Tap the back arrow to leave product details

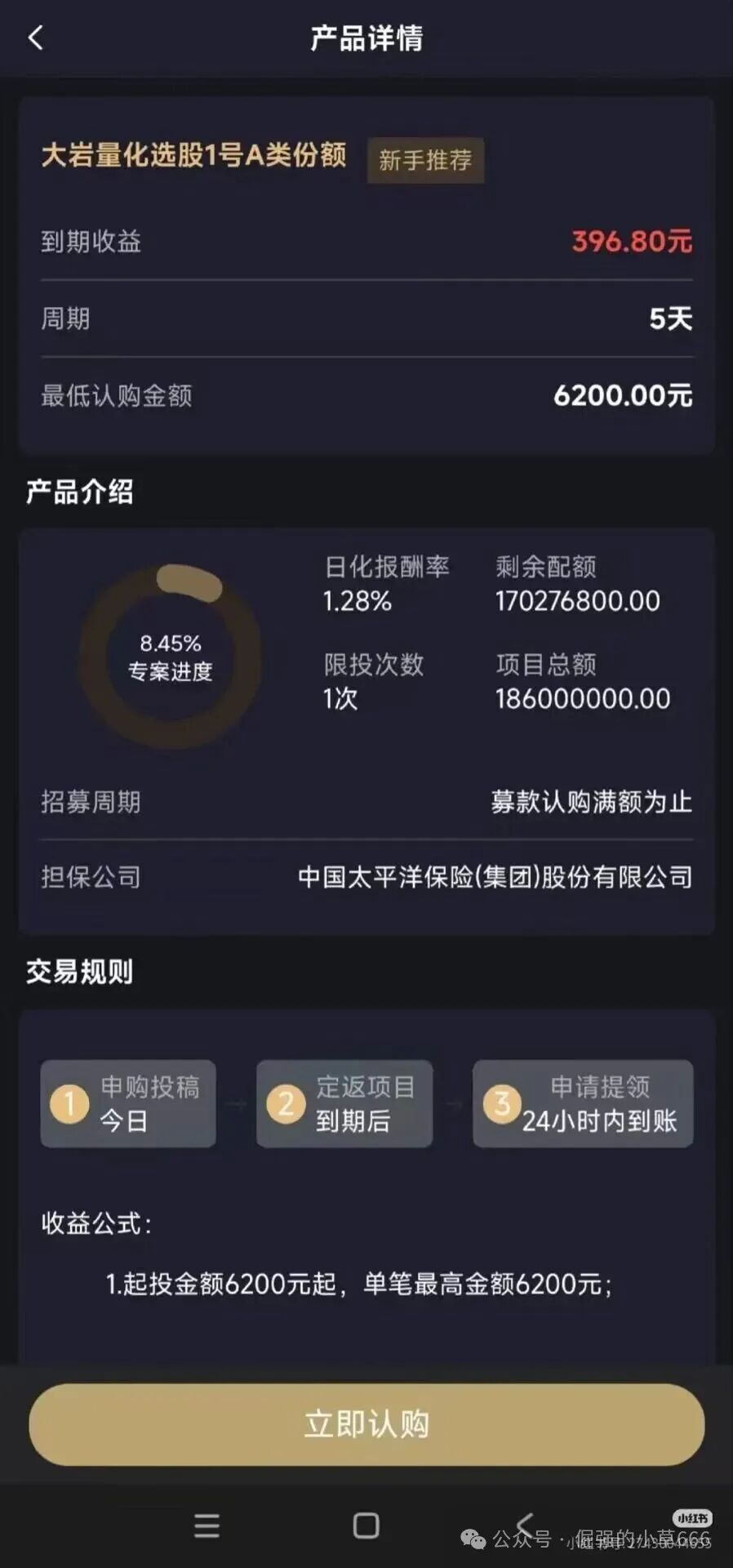pyautogui.click(x=34, y=38)
